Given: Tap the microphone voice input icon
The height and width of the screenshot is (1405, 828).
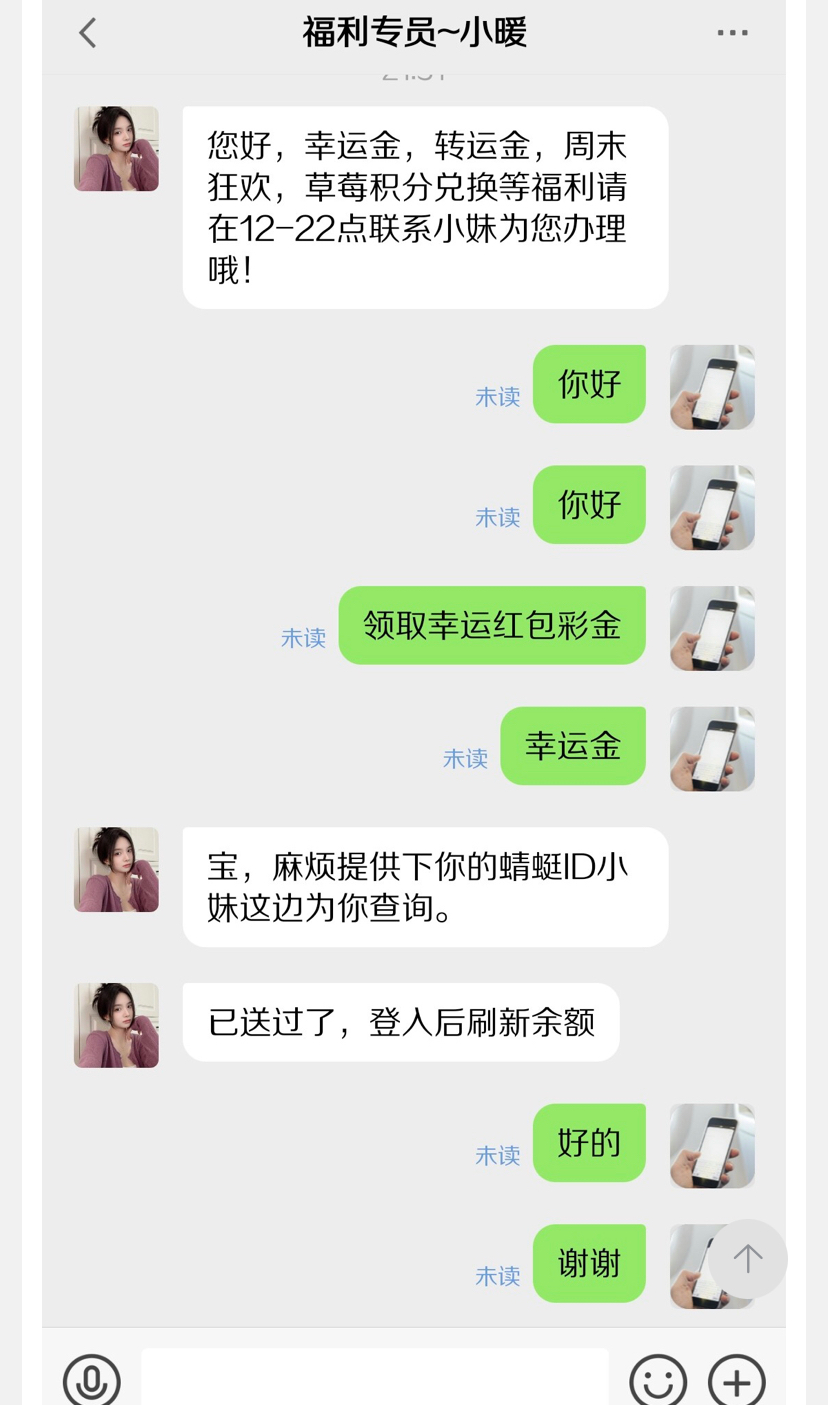Looking at the screenshot, I should [92, 1380].
